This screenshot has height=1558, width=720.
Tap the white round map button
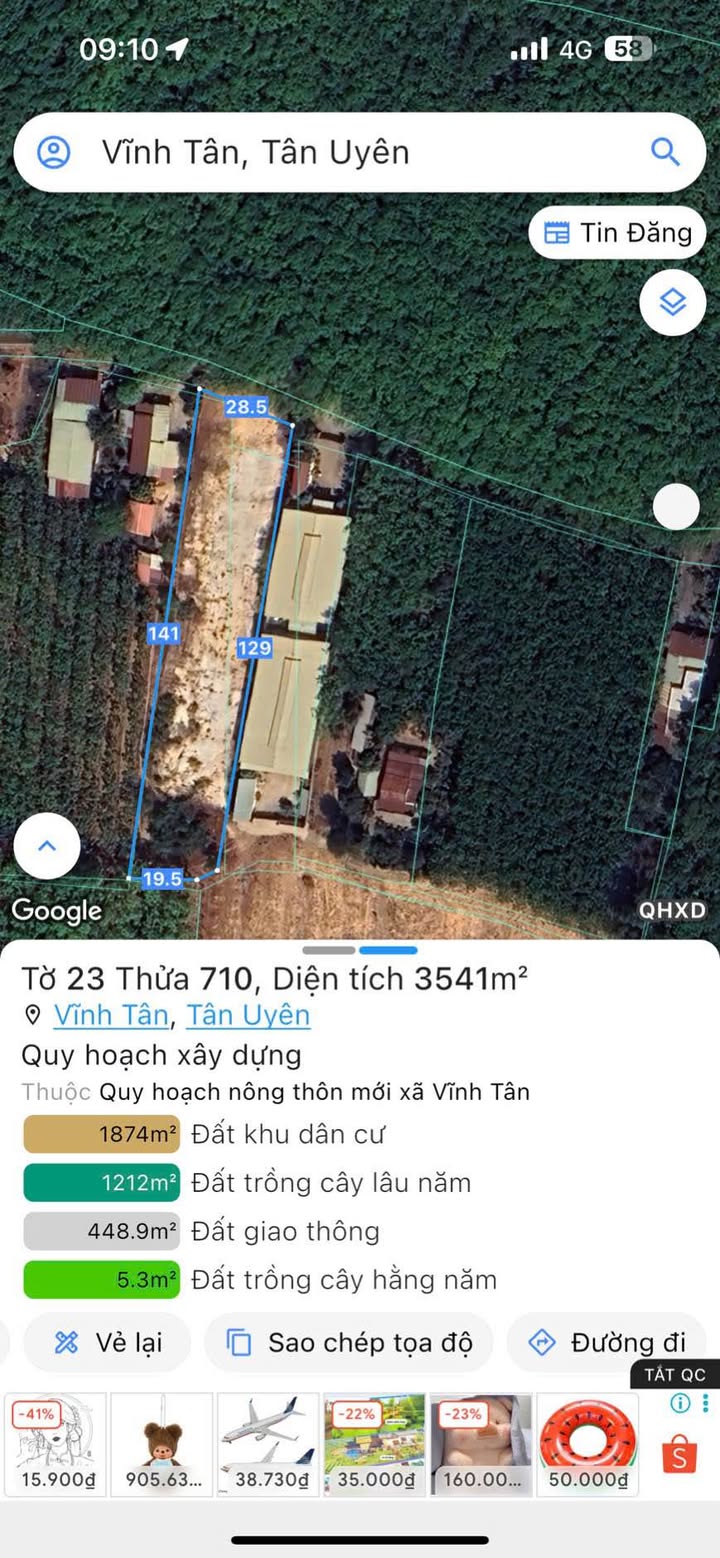(x=676, y=507)
